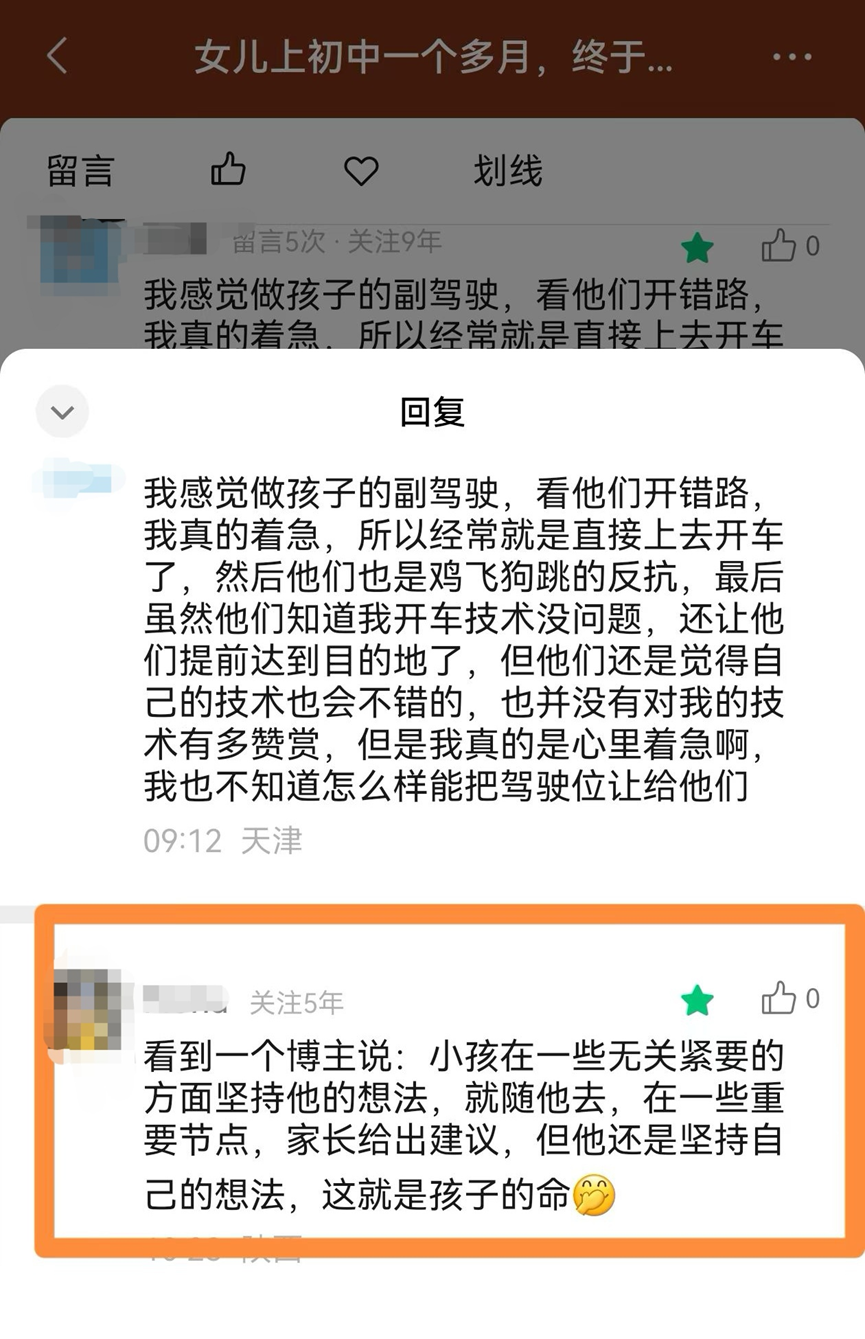
Task: Tap the thumbs-up icon beside 留言
Action: pos(228,171)
